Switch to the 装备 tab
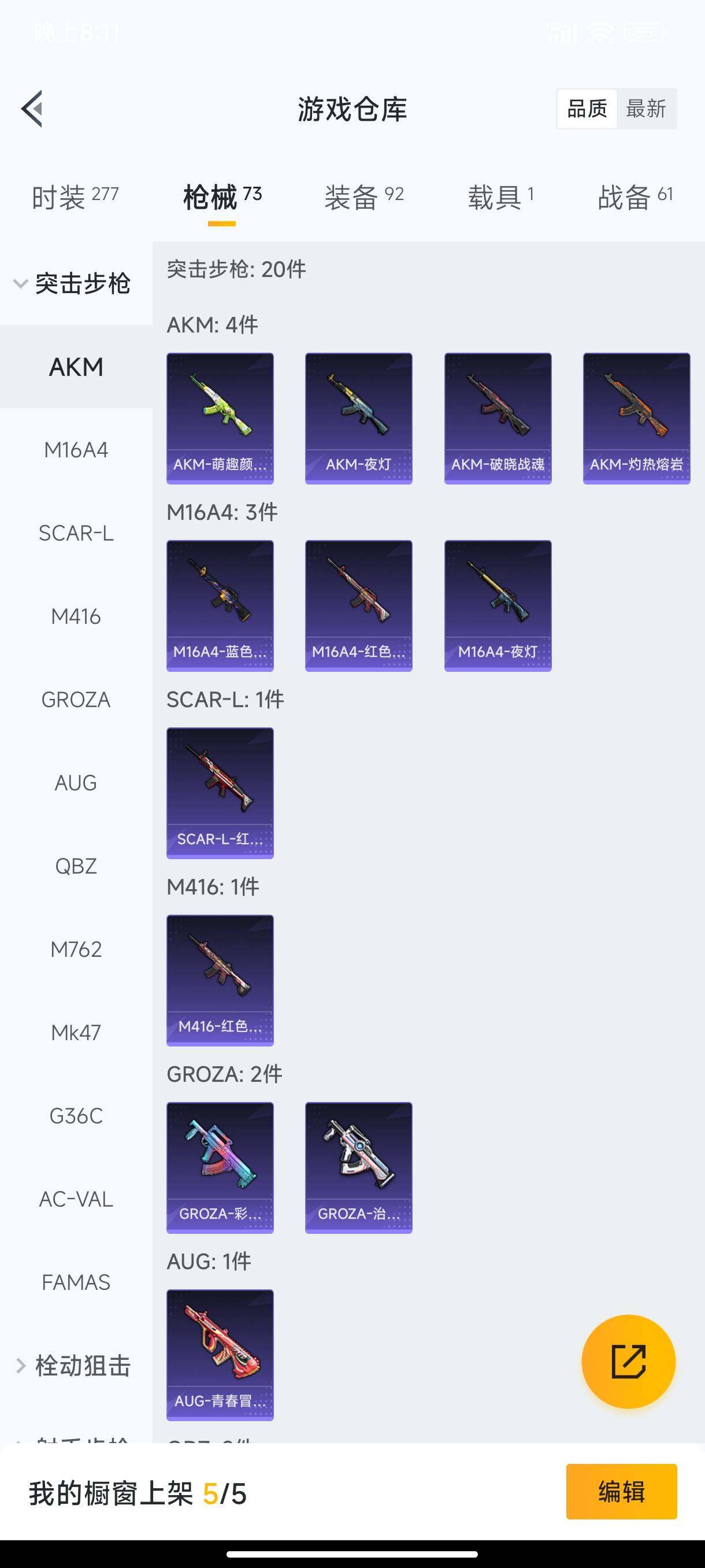Image resolution: width=705 pixels, height=1568 pixels. click(363, 197)
